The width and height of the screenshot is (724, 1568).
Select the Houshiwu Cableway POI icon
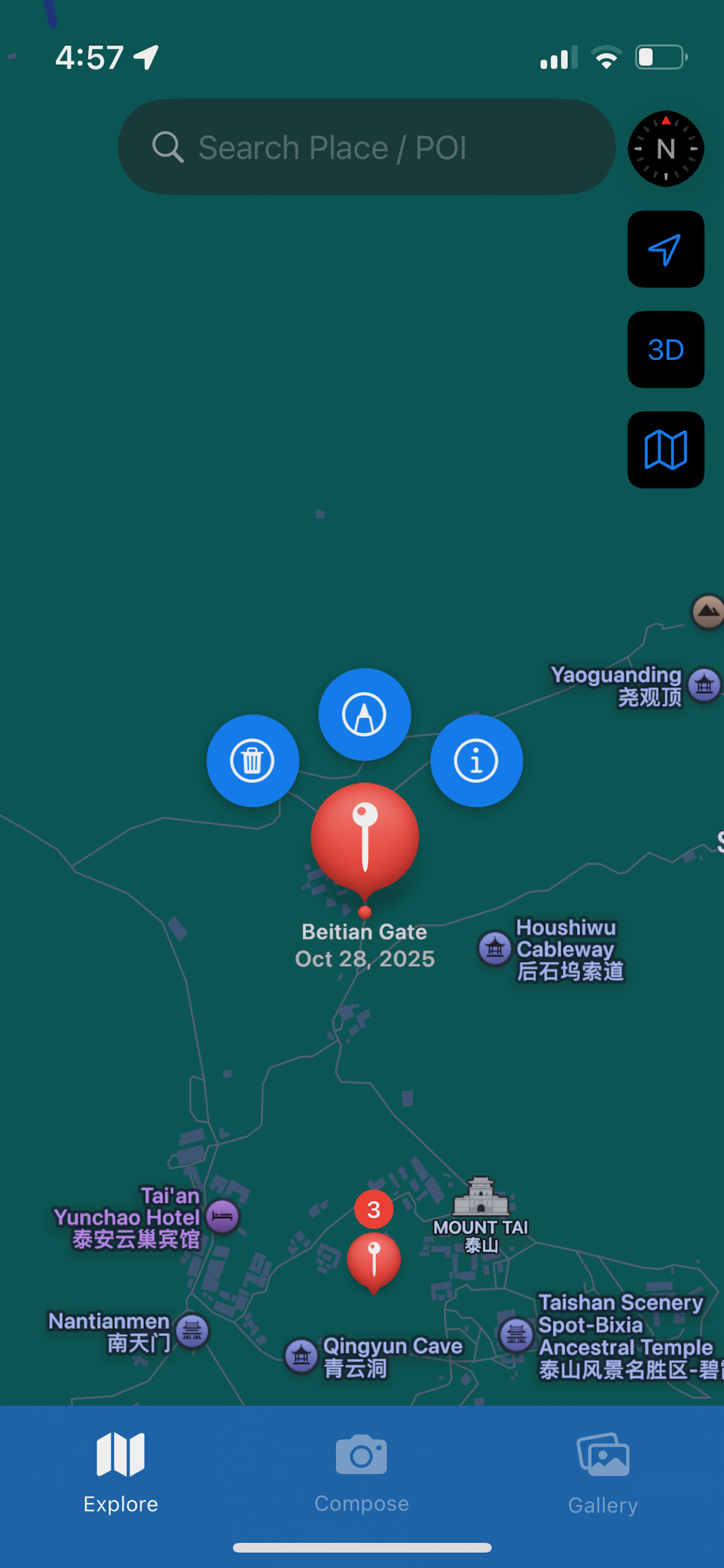point(495,949)
